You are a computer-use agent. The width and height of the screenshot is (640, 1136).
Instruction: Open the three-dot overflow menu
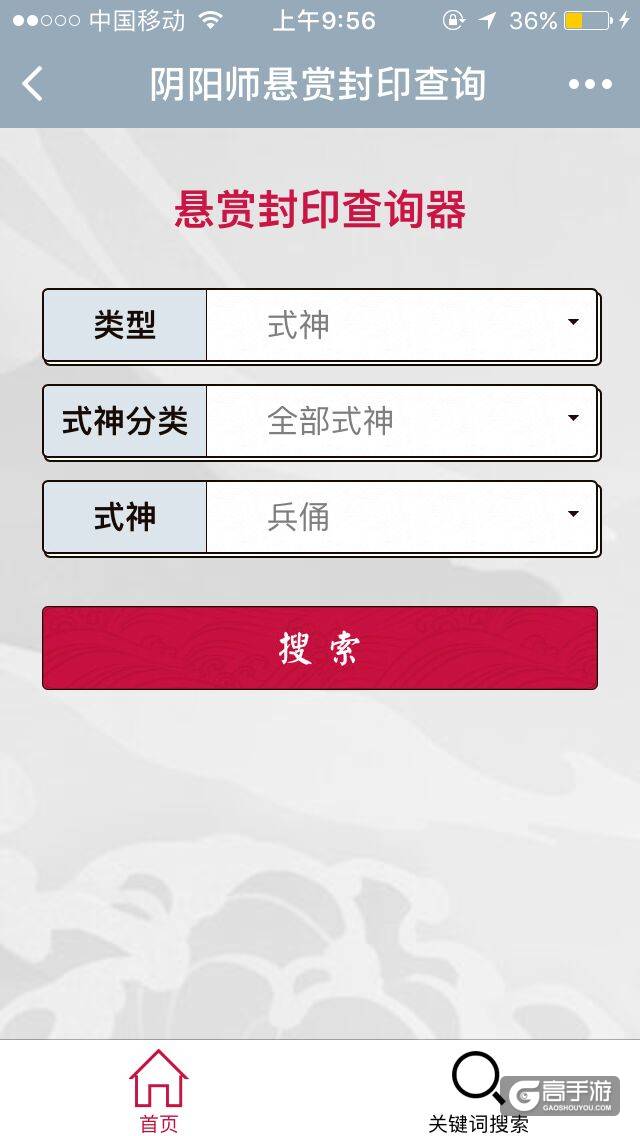coord(589,84)
